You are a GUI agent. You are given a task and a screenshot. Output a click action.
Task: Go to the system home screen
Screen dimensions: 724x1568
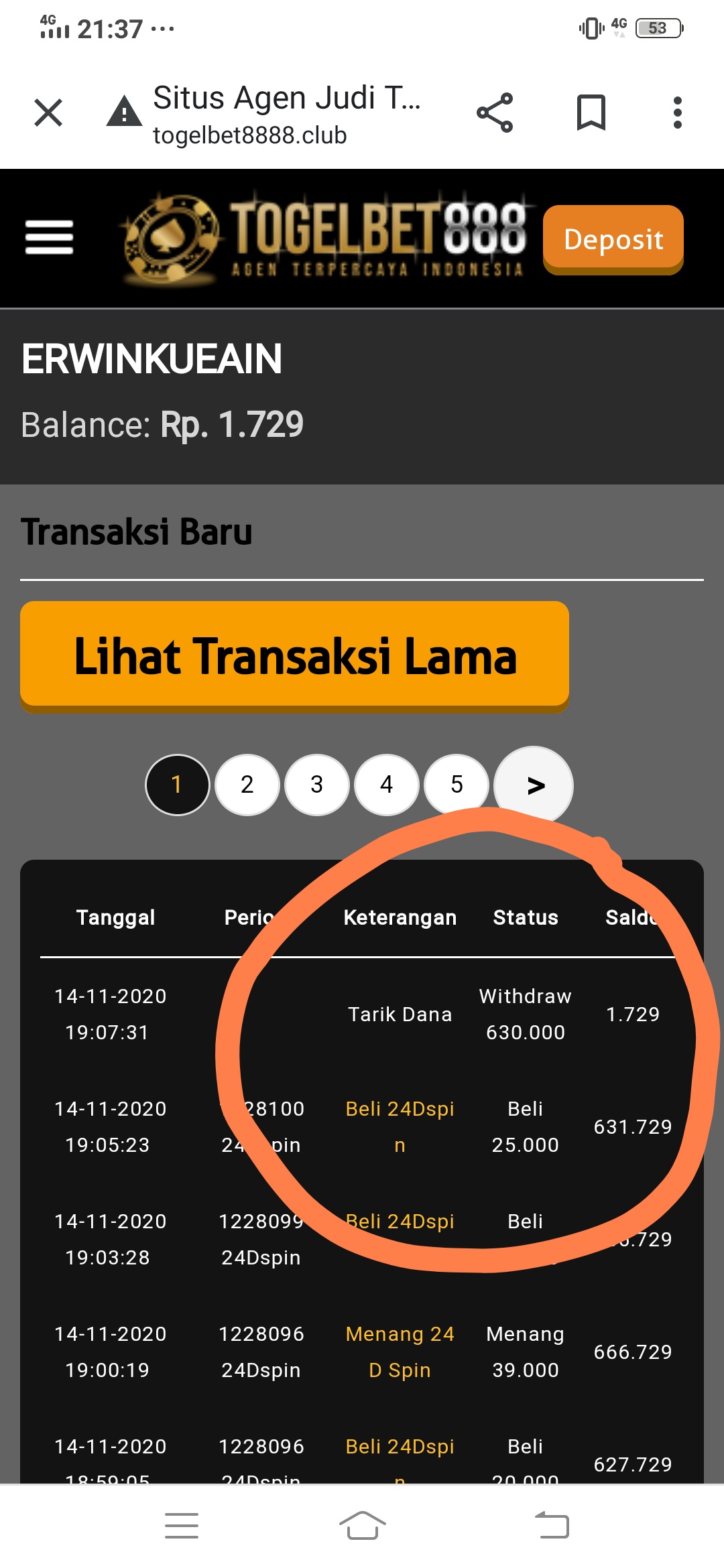(x=362, y=1526)
